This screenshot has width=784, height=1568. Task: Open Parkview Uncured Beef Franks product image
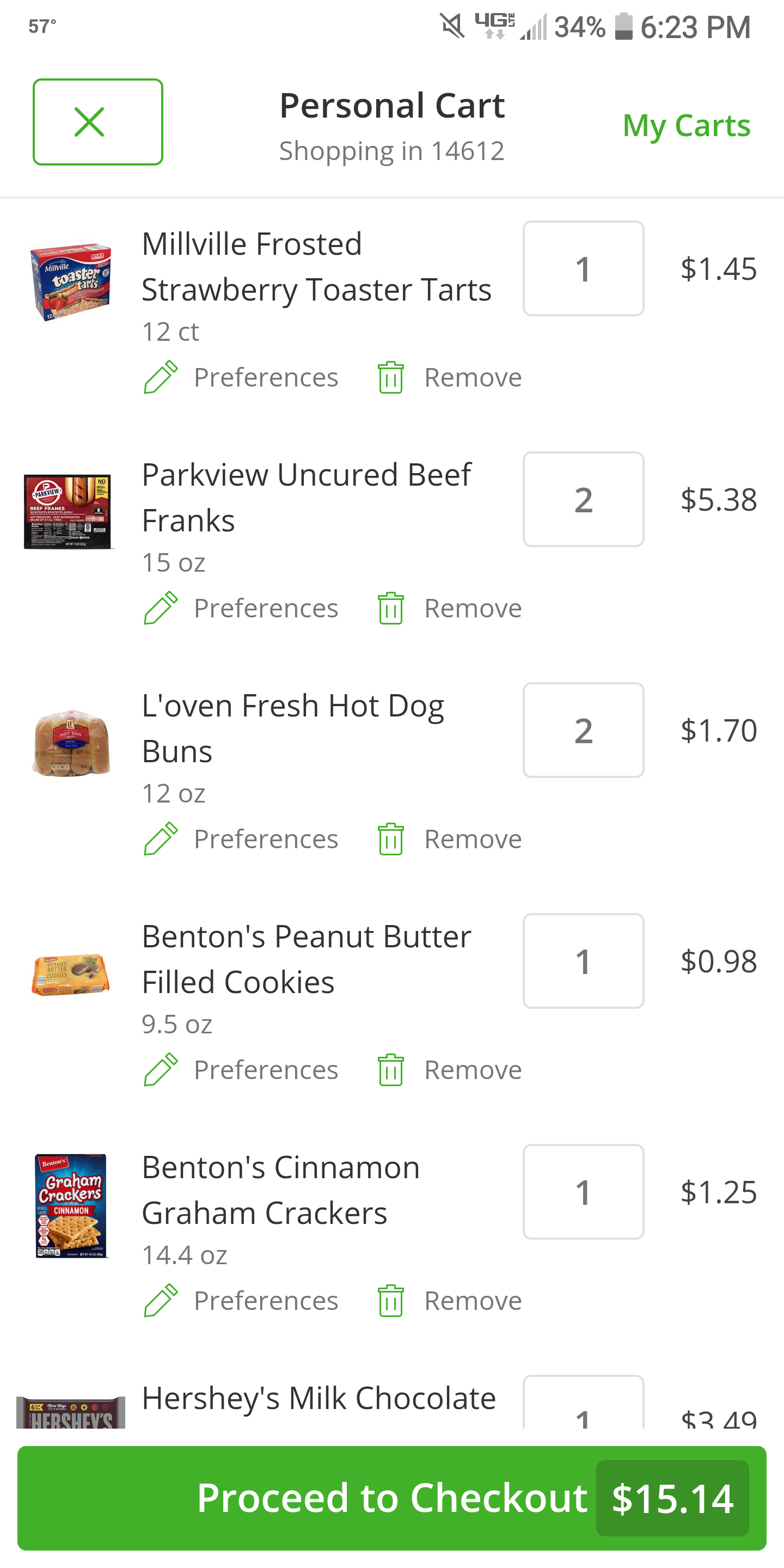68,512
